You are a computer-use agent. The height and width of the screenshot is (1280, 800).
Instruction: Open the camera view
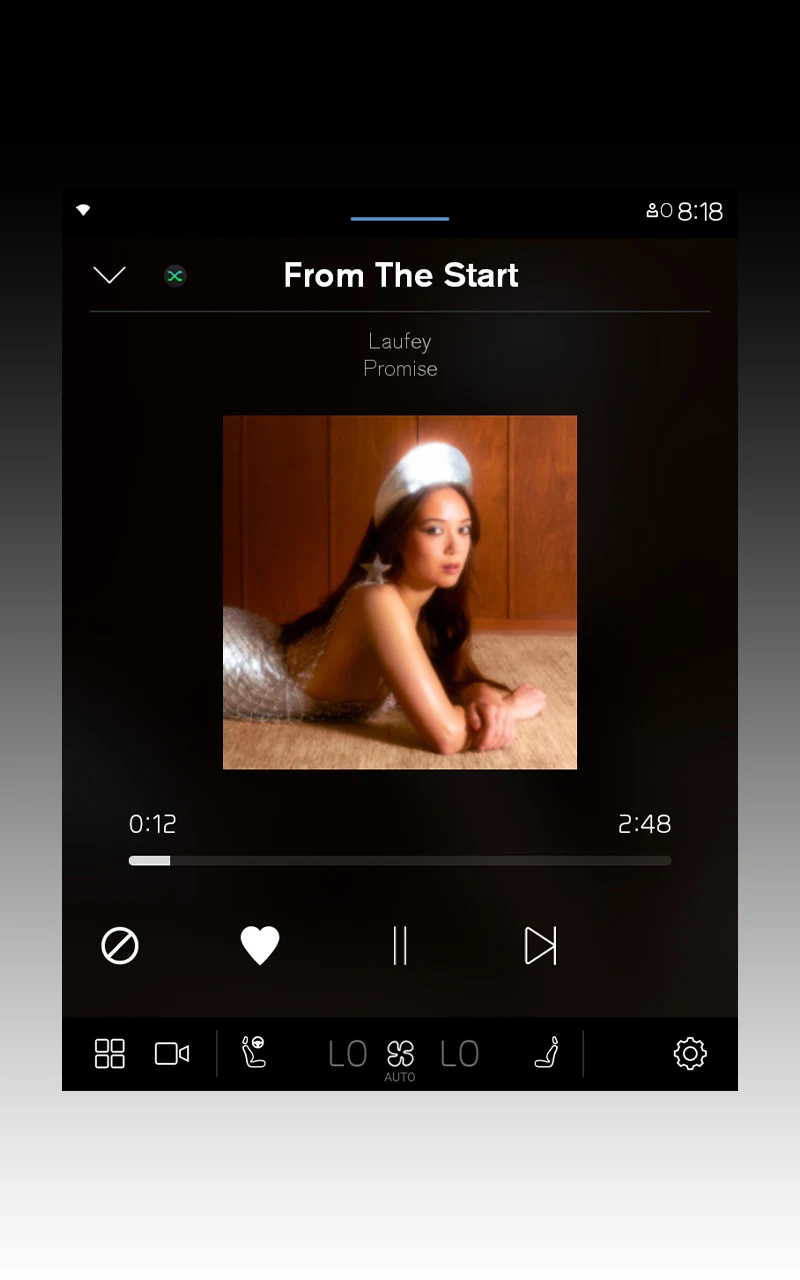pyautogui.click(x=172, y=1053)
